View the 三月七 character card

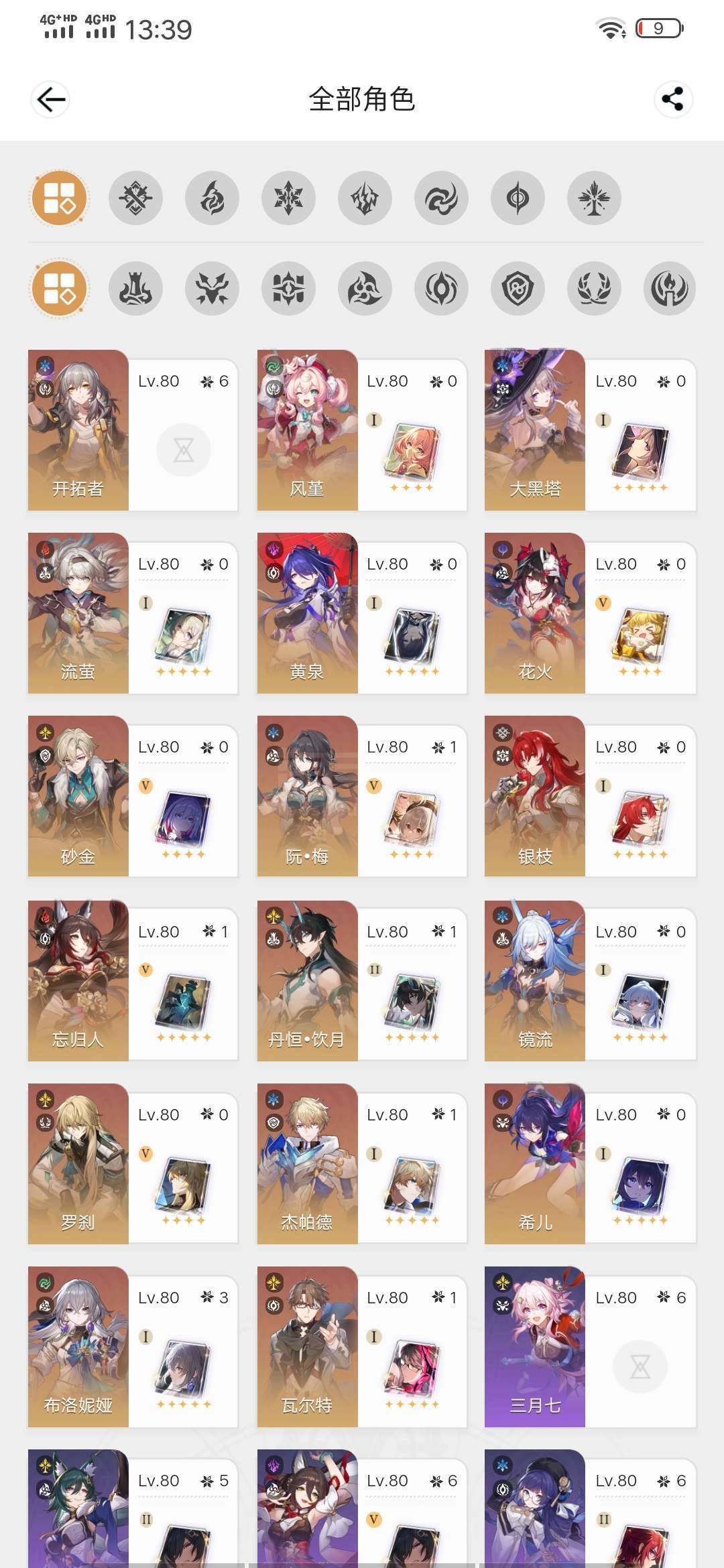click(x=591, y=1347)
